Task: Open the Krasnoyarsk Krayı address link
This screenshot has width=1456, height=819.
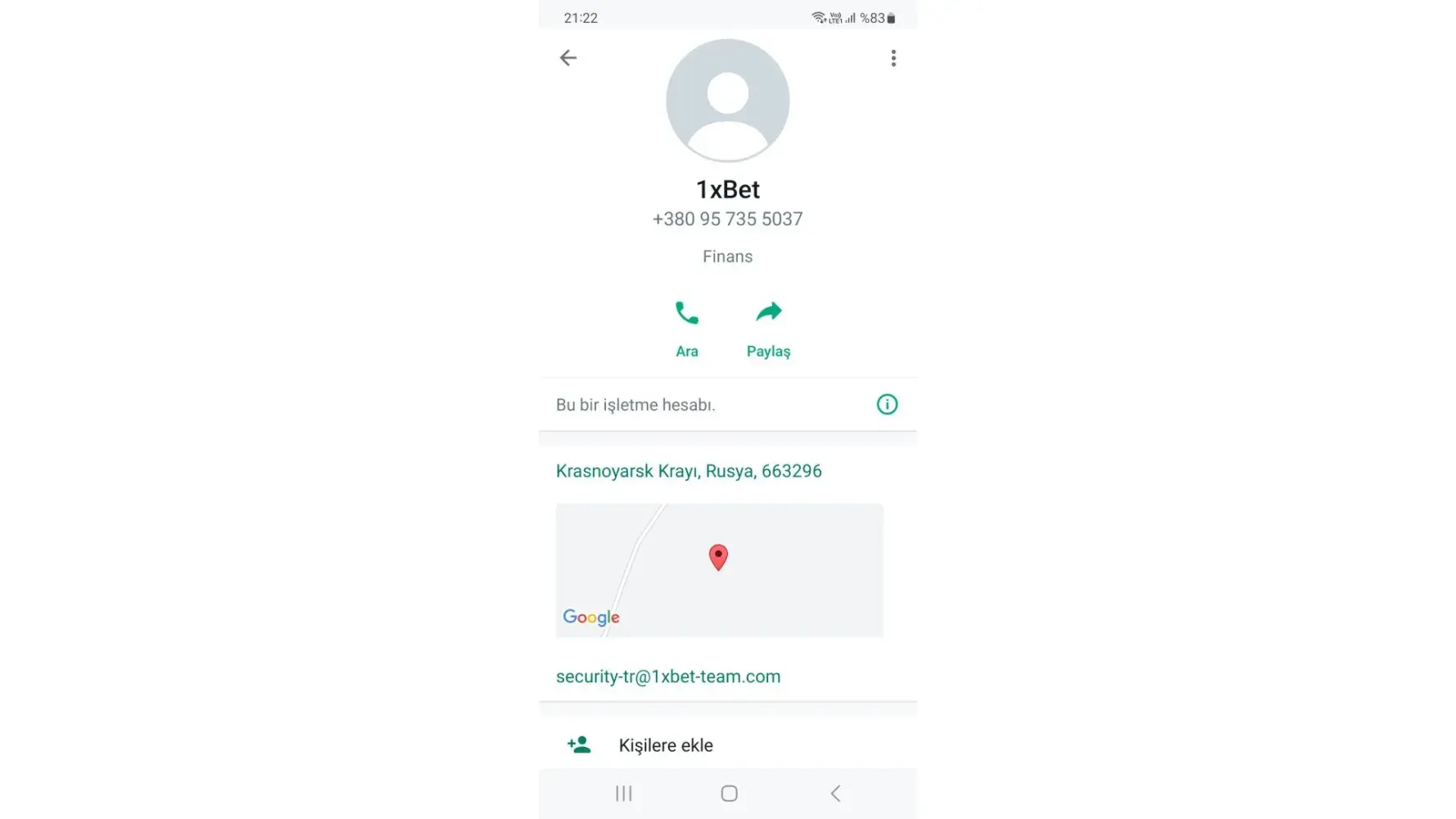Action: click(x=688, y=471)
